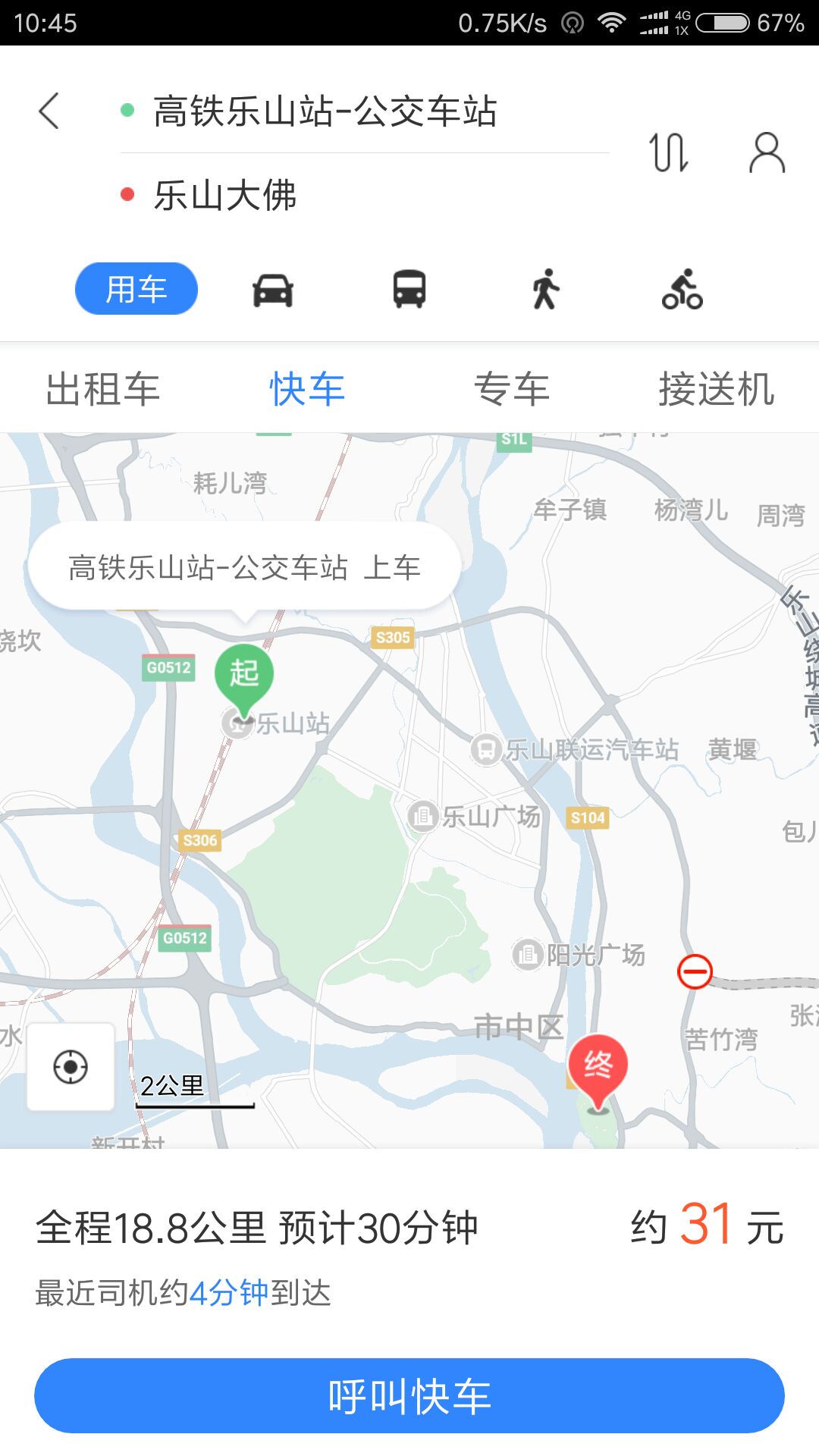819x1456 pixels.
Task: Switch to the 专车 tab
Action: point(512,389)
